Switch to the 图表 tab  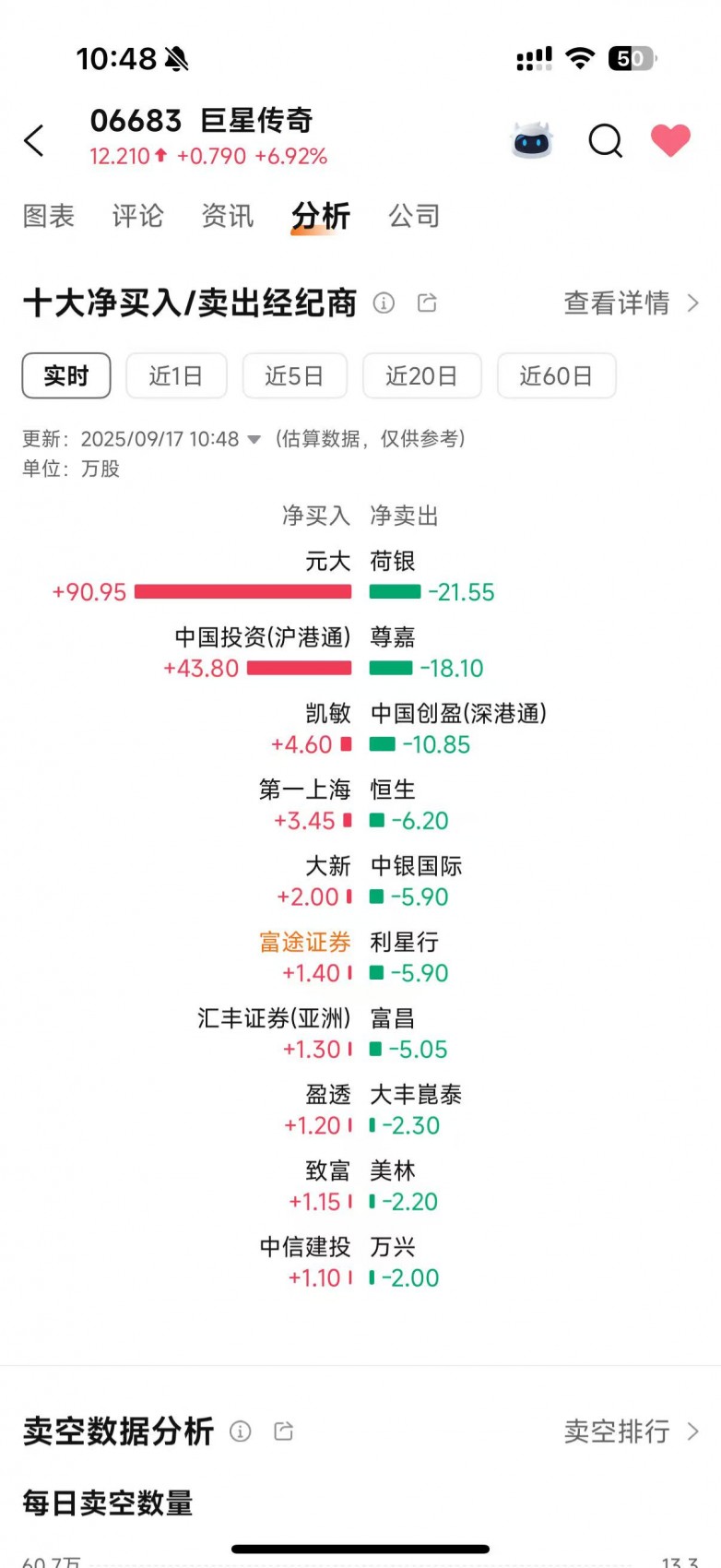49,216
